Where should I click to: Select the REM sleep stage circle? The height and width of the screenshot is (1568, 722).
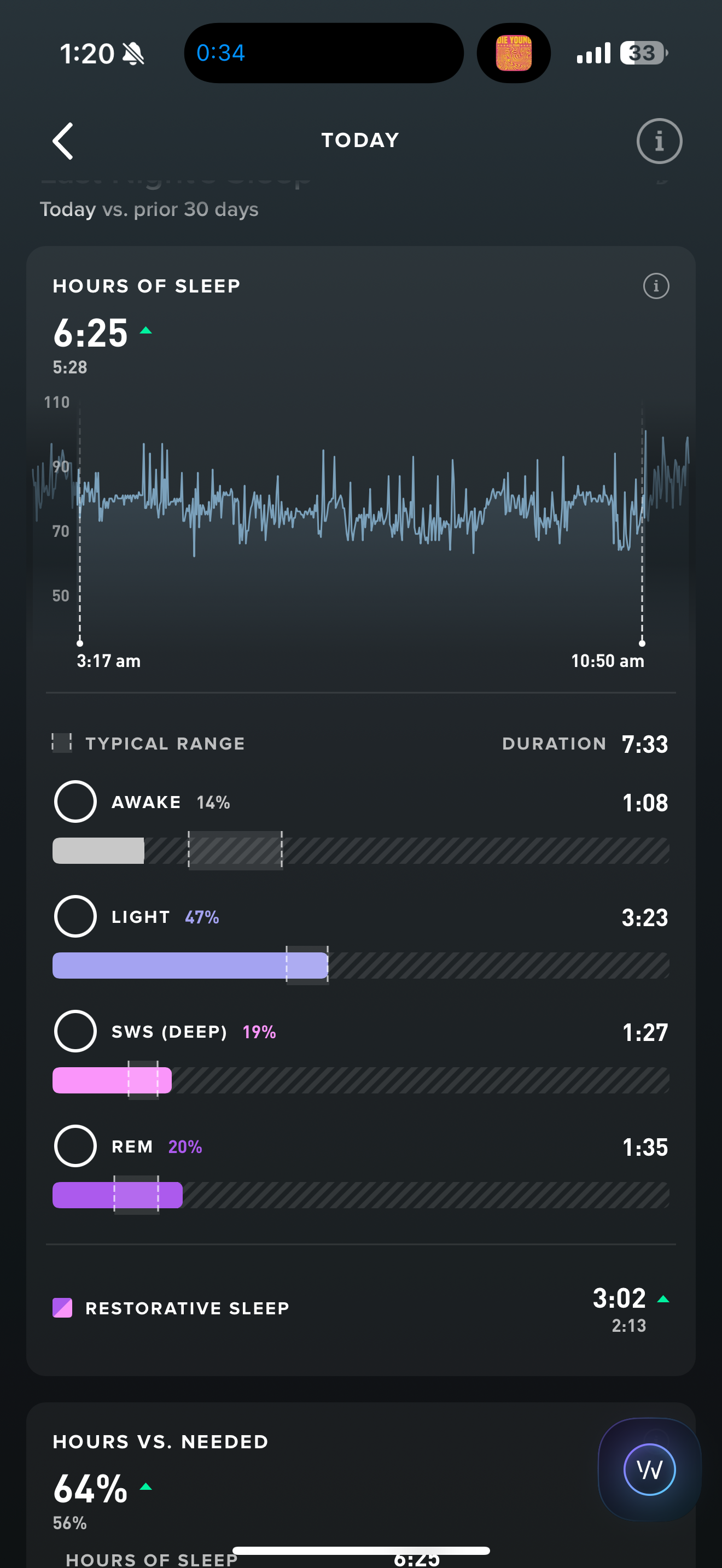click(75, 1145)
